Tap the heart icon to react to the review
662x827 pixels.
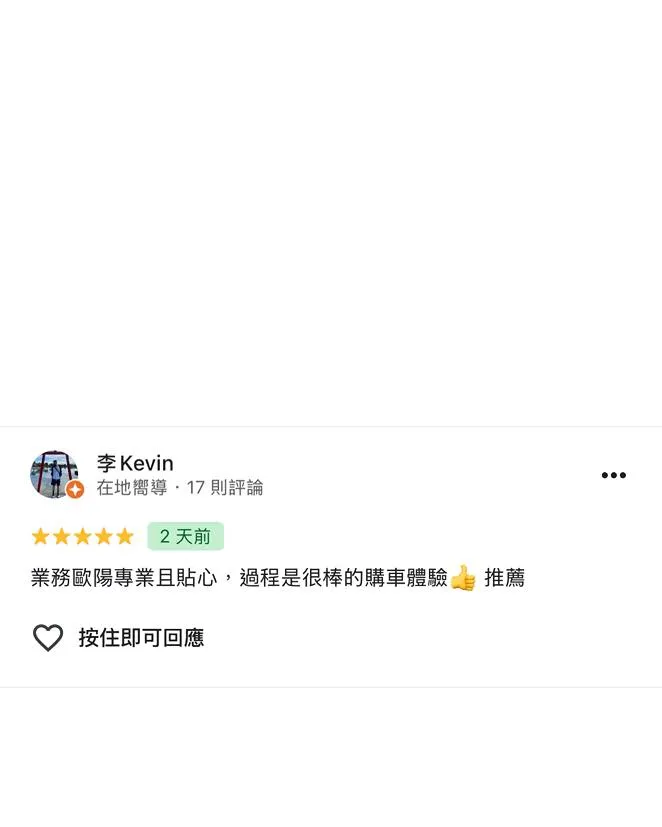click(48, 638)
